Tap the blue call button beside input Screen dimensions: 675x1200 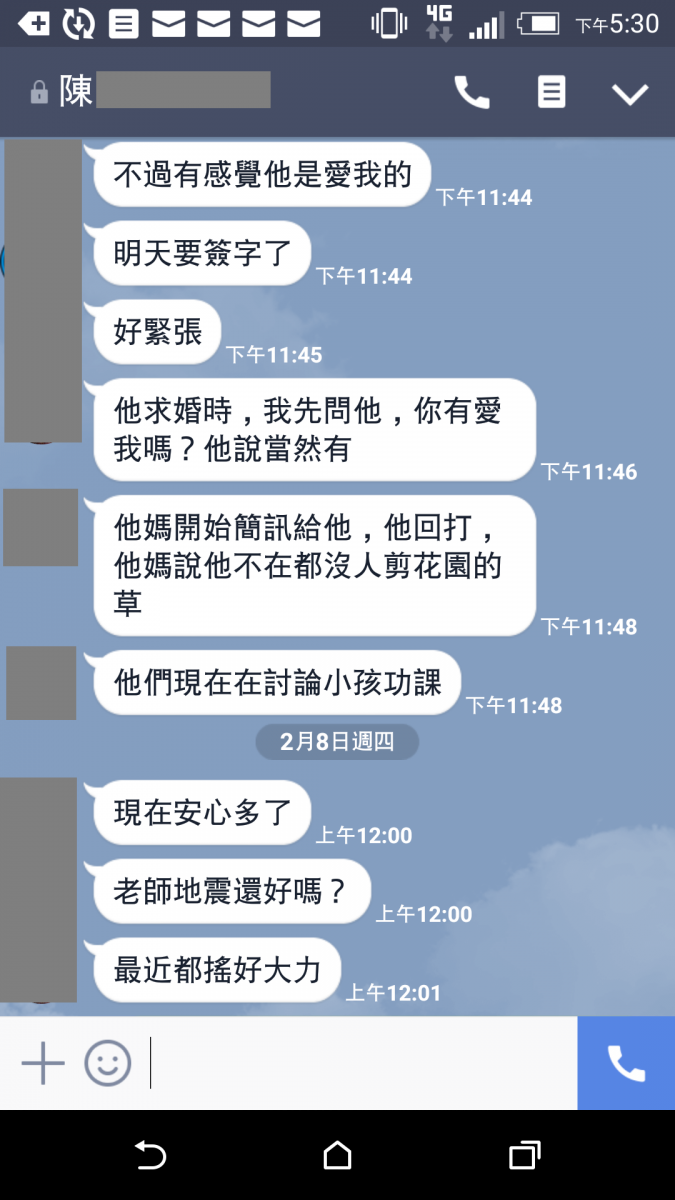click(x=626, y=1063)
